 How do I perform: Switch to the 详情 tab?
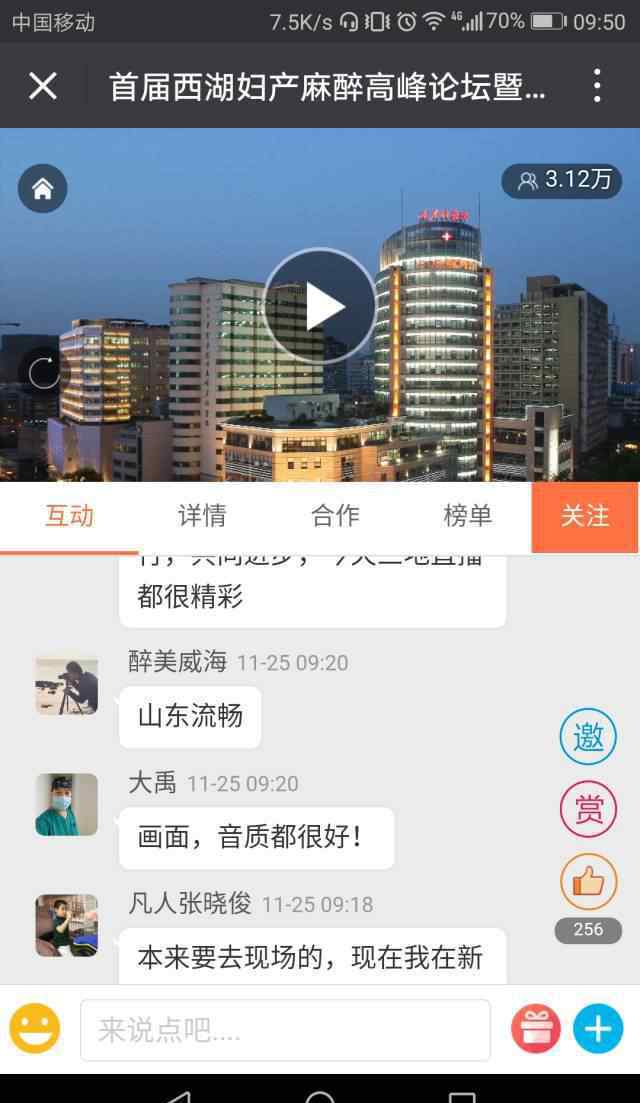202,516
